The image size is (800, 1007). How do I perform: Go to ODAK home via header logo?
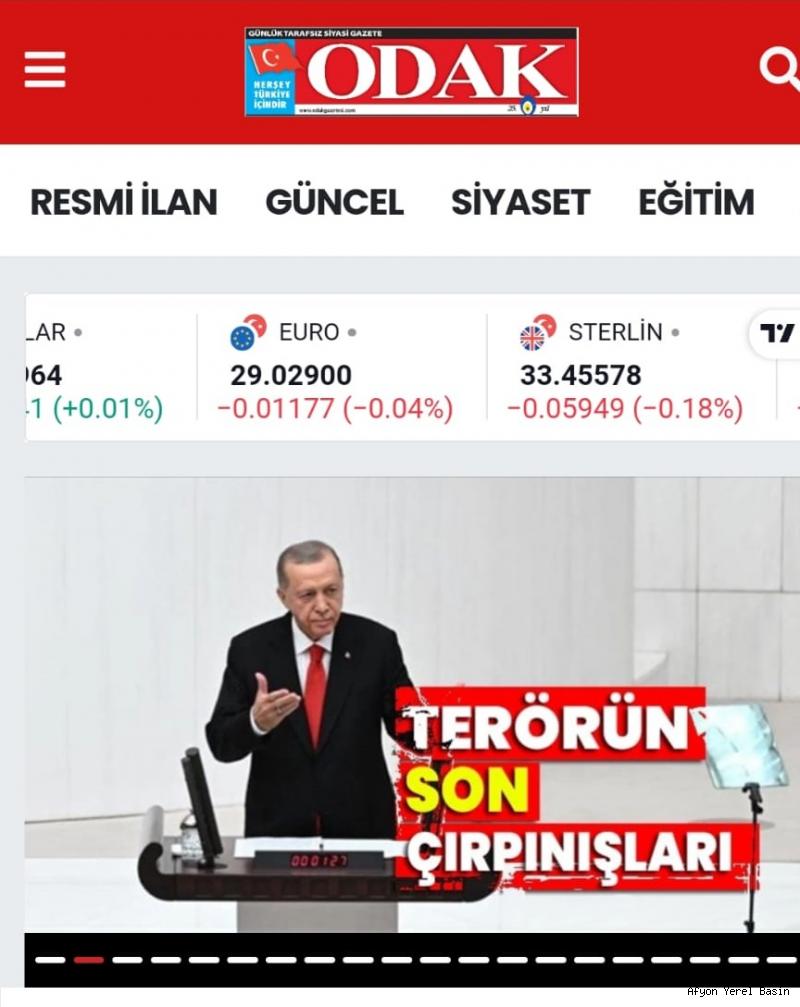tap(411, 71)
